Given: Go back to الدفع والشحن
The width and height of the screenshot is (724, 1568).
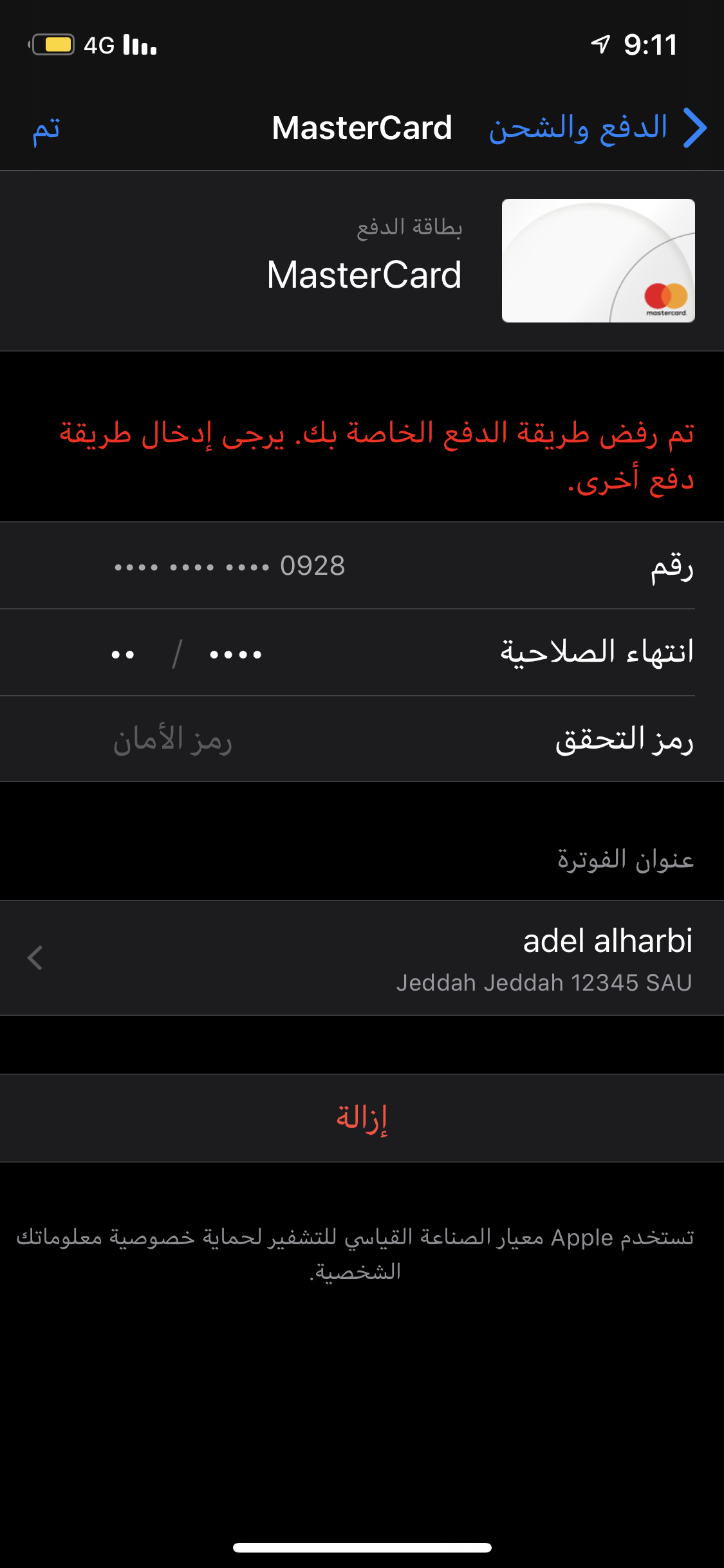Looking at the screenshot, I should coord(598,128).
